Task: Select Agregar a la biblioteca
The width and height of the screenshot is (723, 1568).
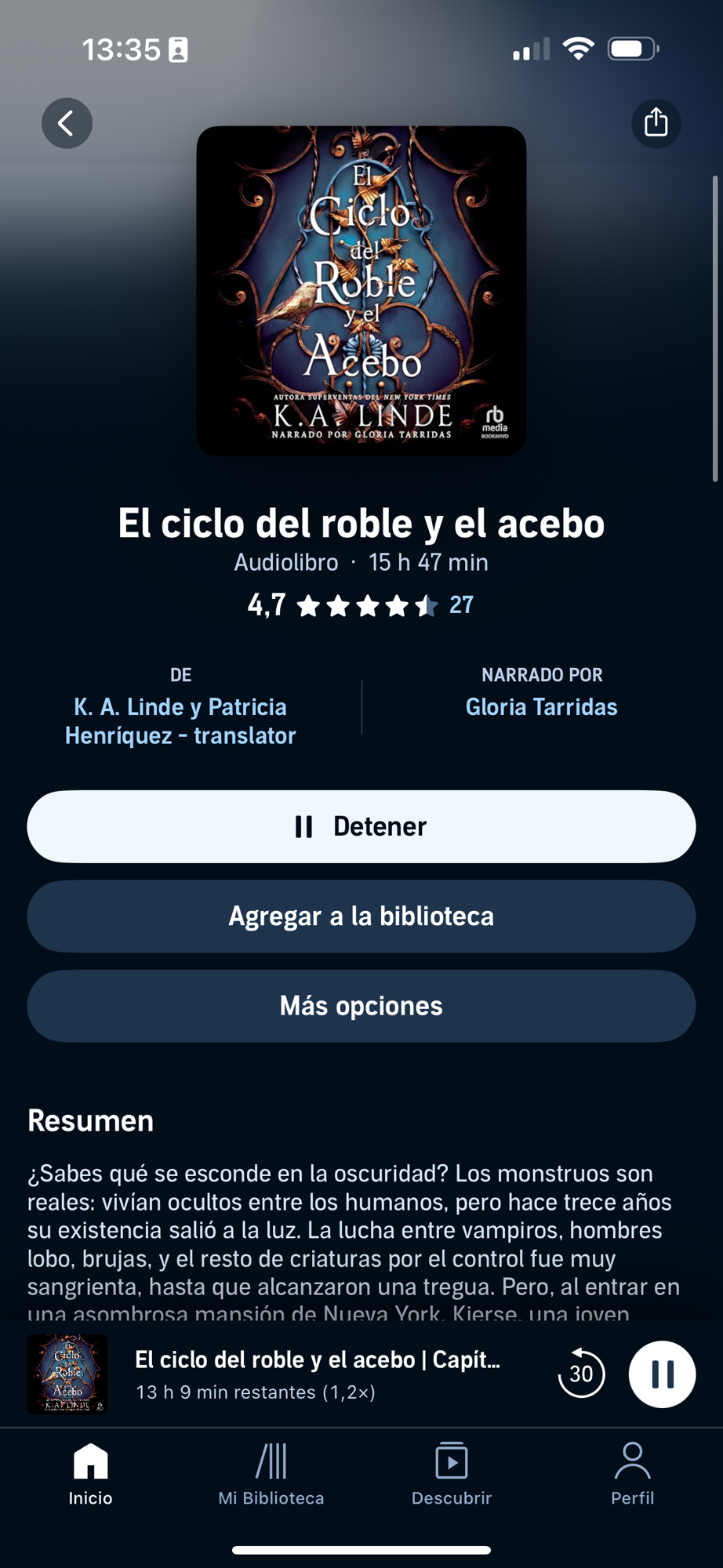Action: (x=361, y=916)
